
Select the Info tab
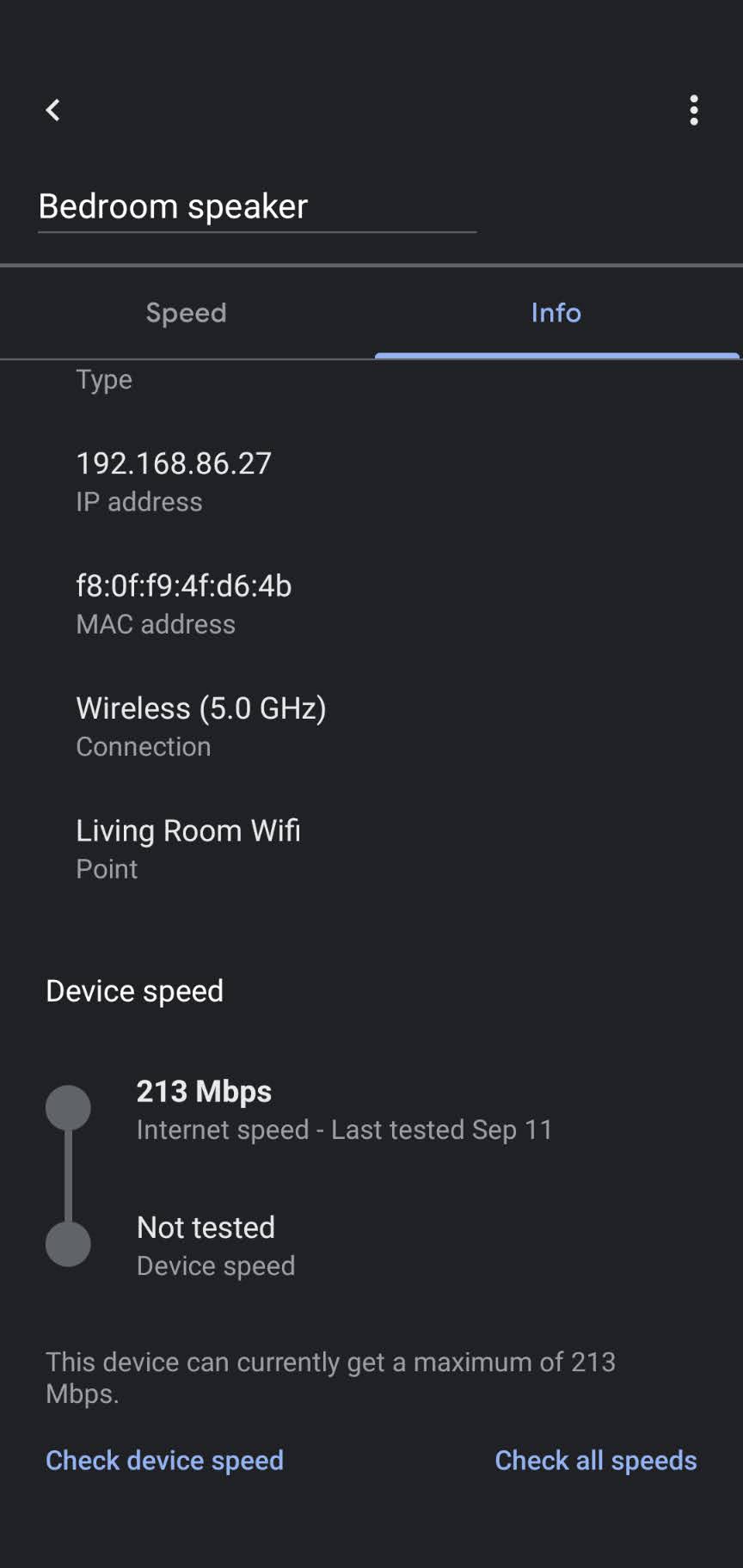[556, 313]
